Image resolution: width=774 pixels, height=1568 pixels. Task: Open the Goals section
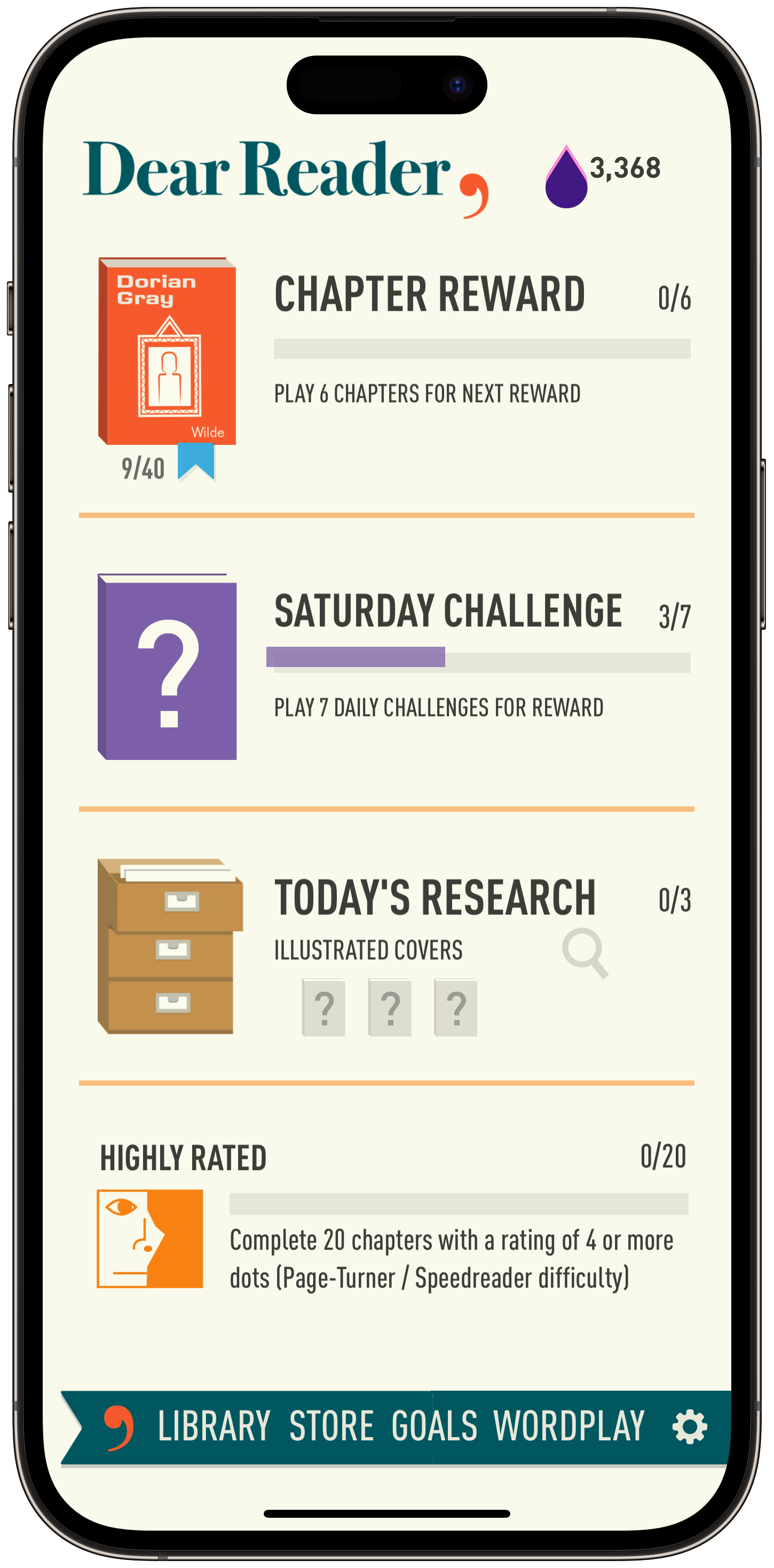435,1426
